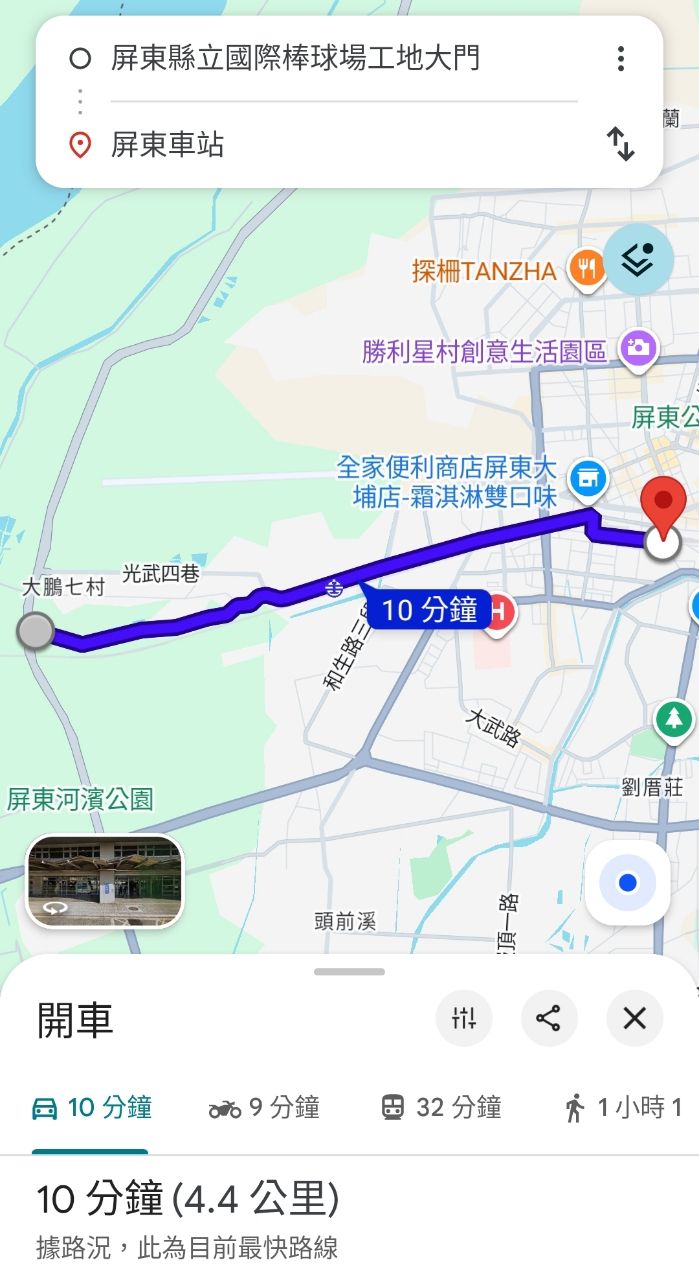
Task: Open route options filter
Action: (464, 1019)
